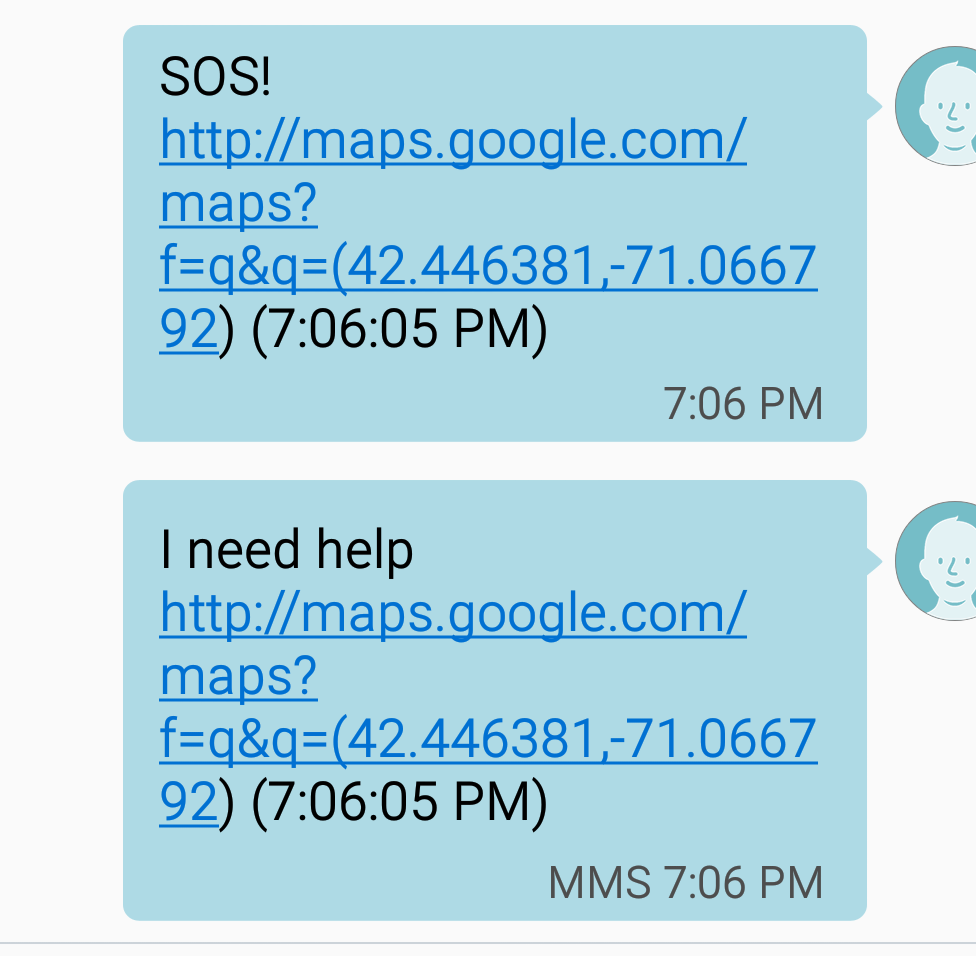
Task: Tap the contact avatar beside the SOS! message
Action: [938, 105]
